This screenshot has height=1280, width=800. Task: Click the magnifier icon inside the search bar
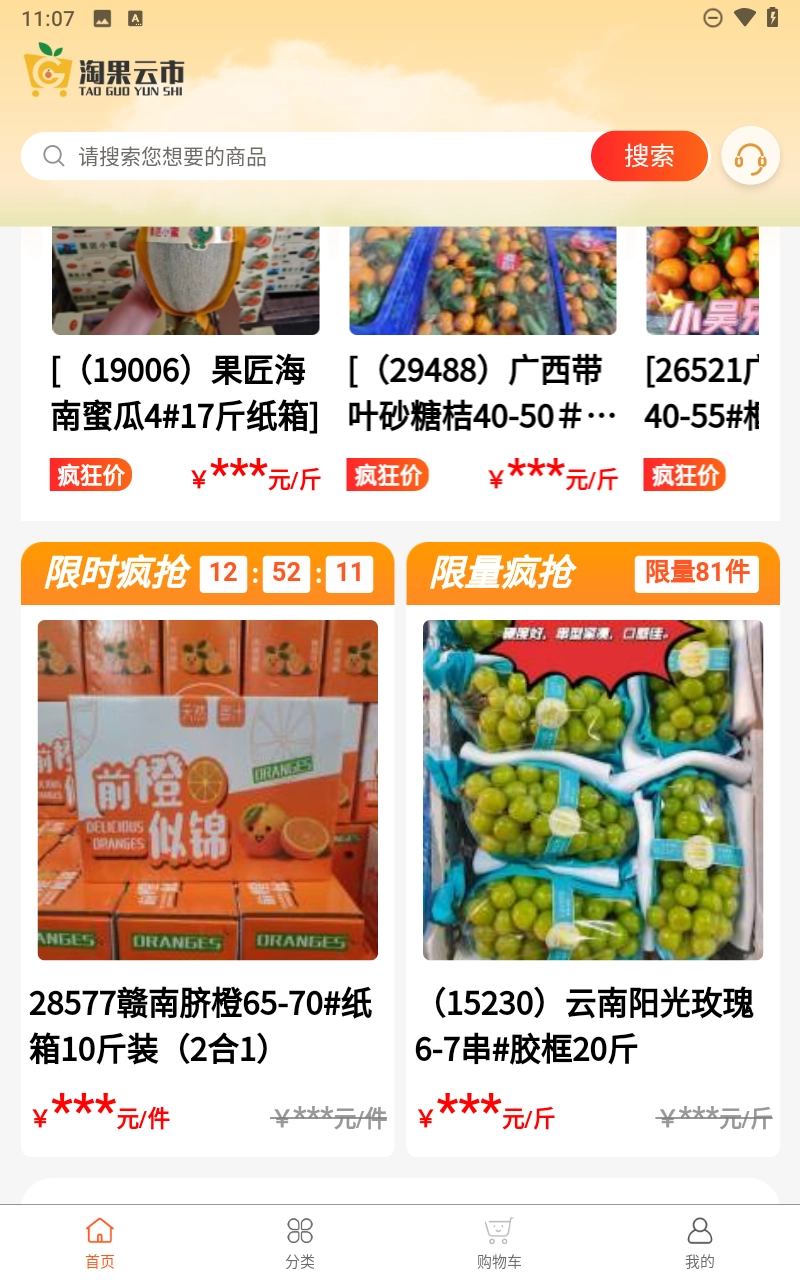[53, 156]
